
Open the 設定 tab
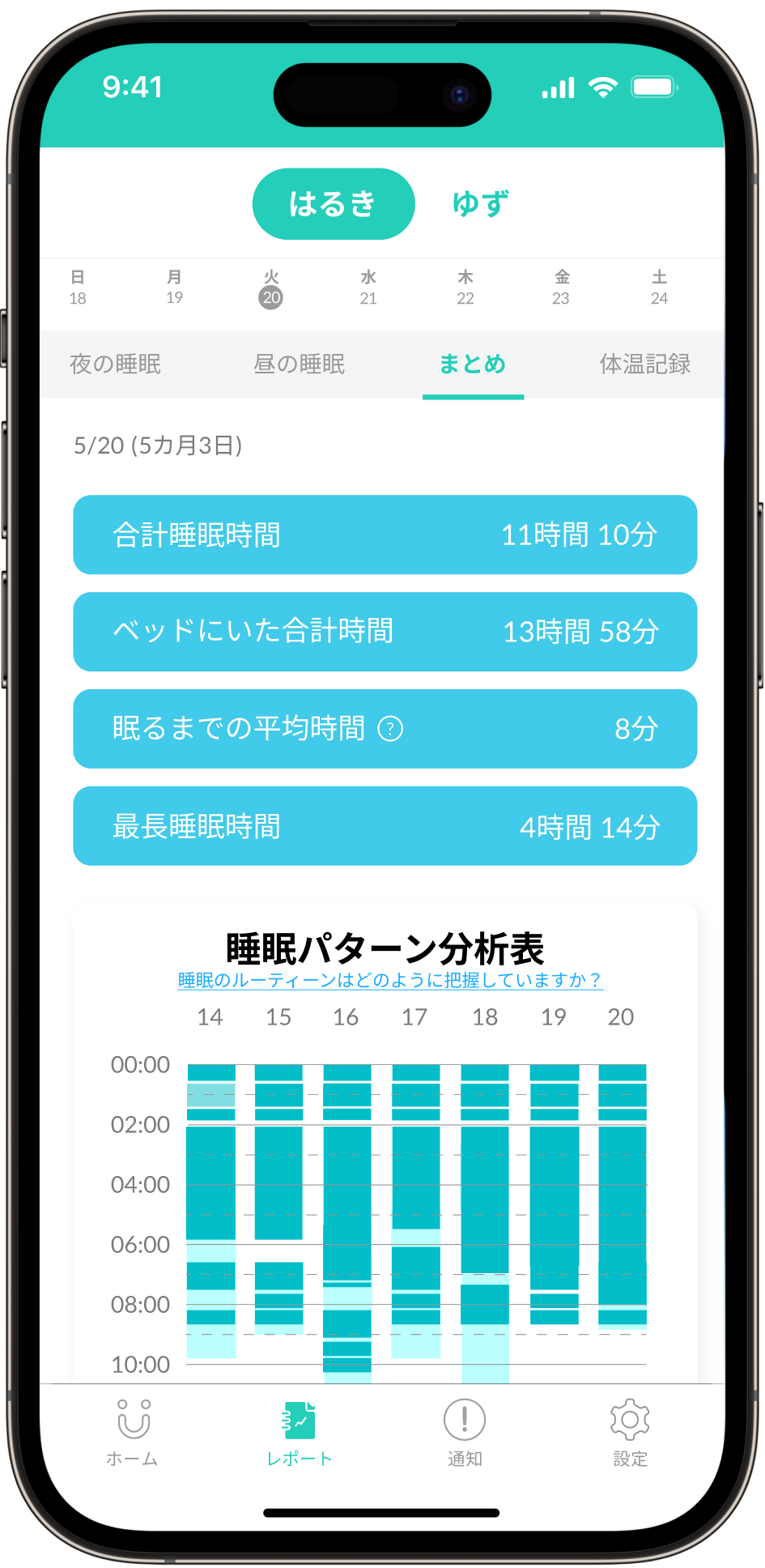[x=630, y=1434]
